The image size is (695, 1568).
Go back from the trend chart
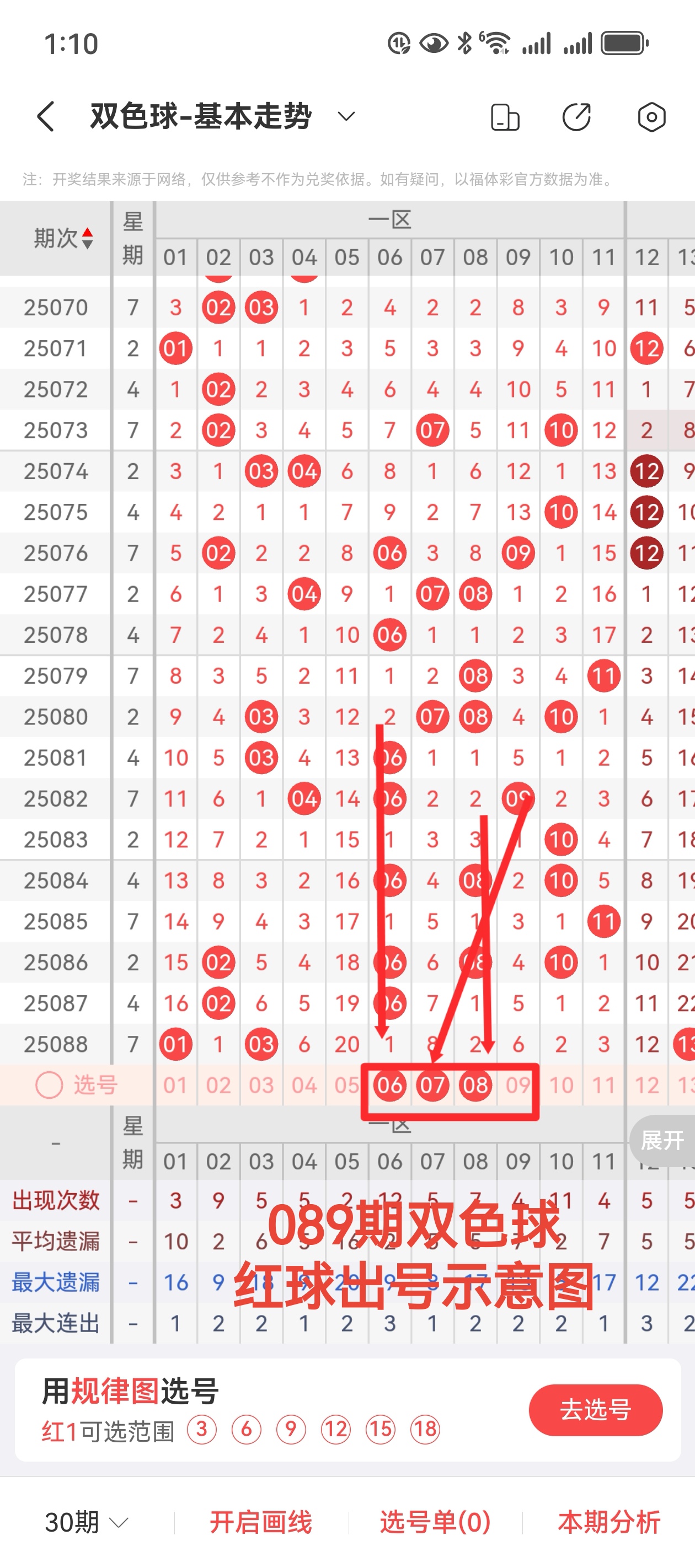click(46, 116)
